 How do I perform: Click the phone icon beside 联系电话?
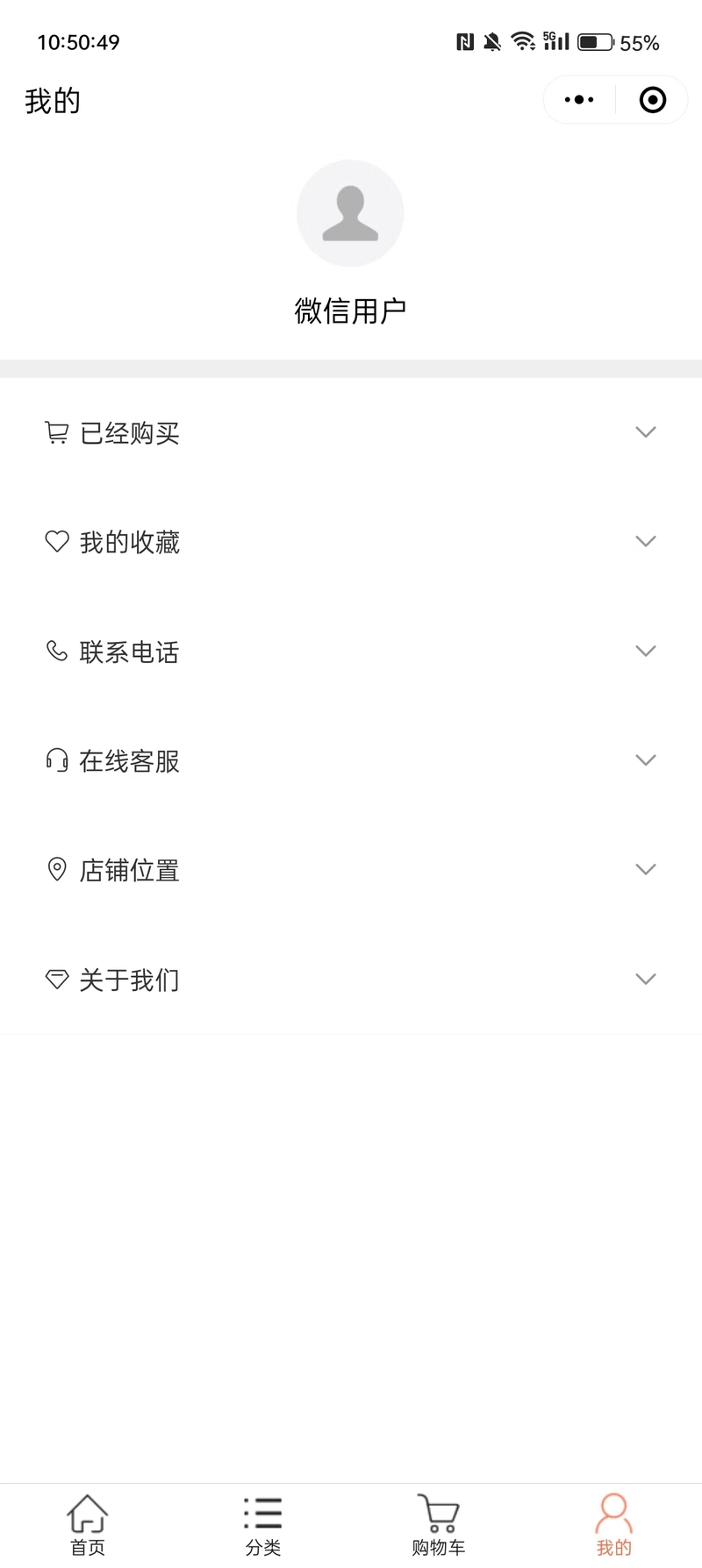pos(56,651)
